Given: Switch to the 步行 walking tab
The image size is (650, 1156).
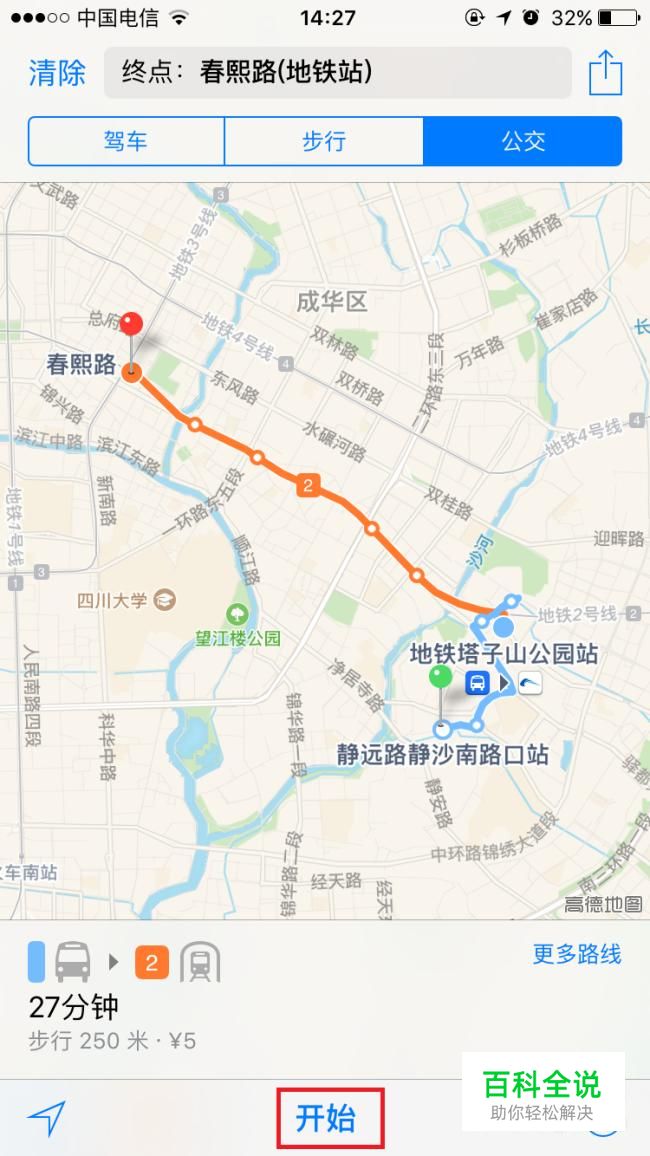Looking at the screenshot, I should 324,141.
